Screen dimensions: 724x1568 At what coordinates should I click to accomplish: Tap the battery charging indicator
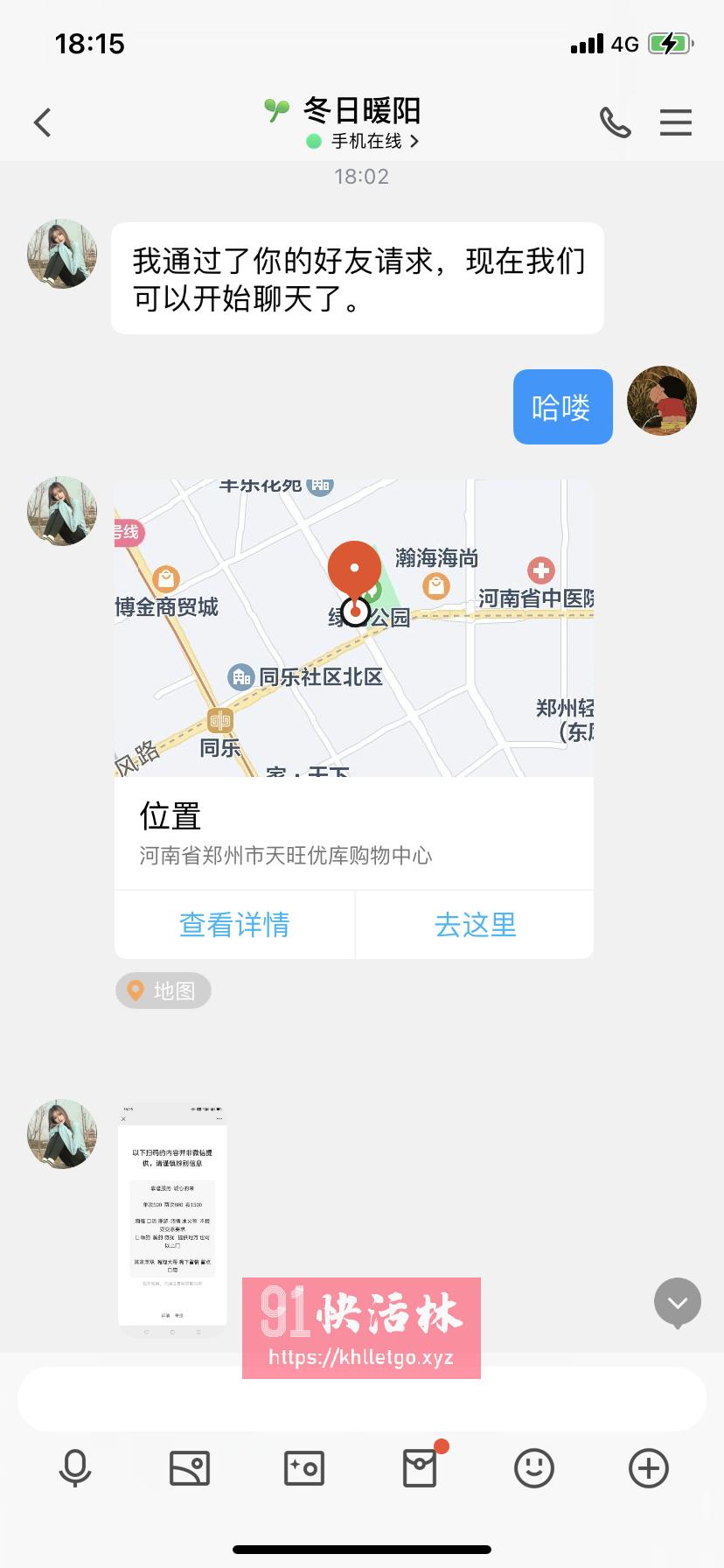pos(669,42)
